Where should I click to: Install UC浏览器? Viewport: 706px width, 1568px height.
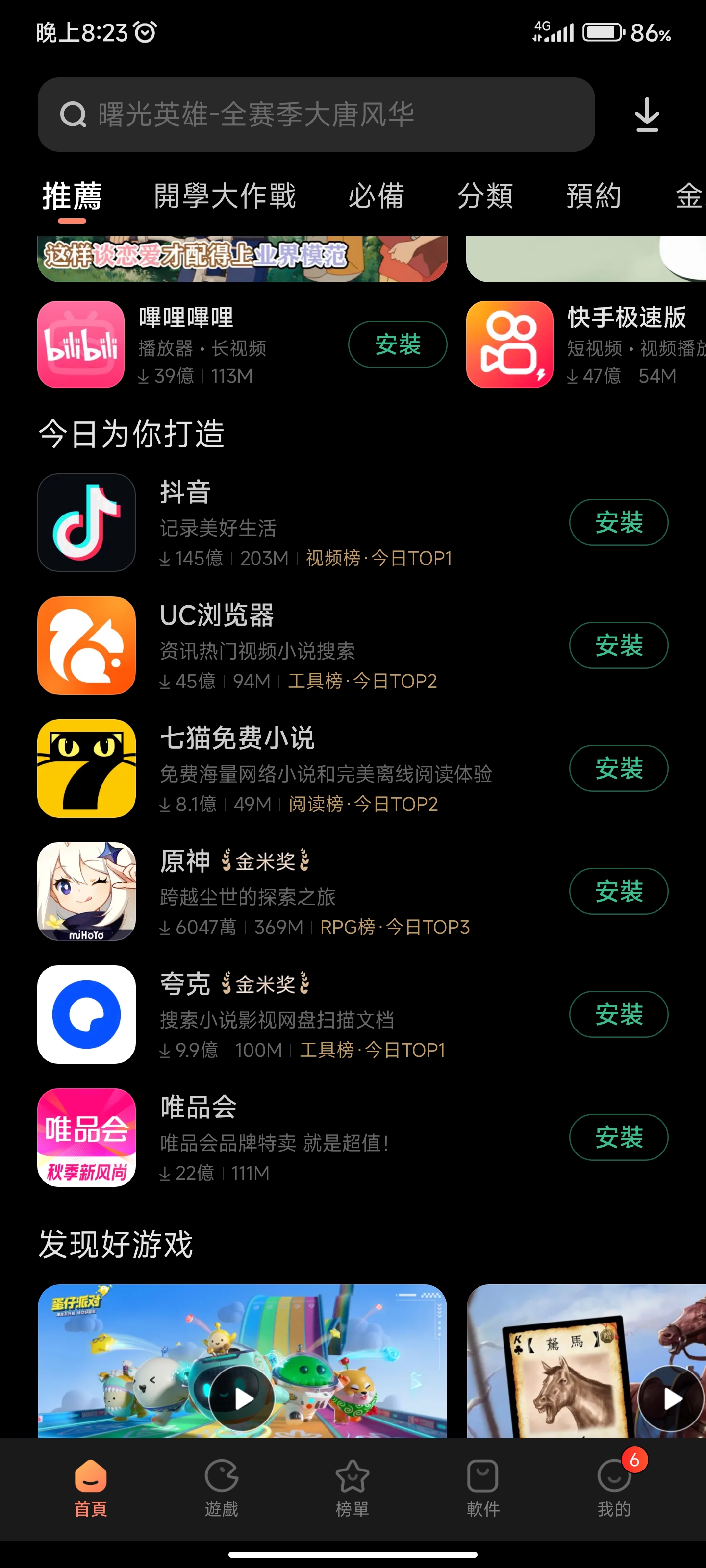(x=618, y=645)
